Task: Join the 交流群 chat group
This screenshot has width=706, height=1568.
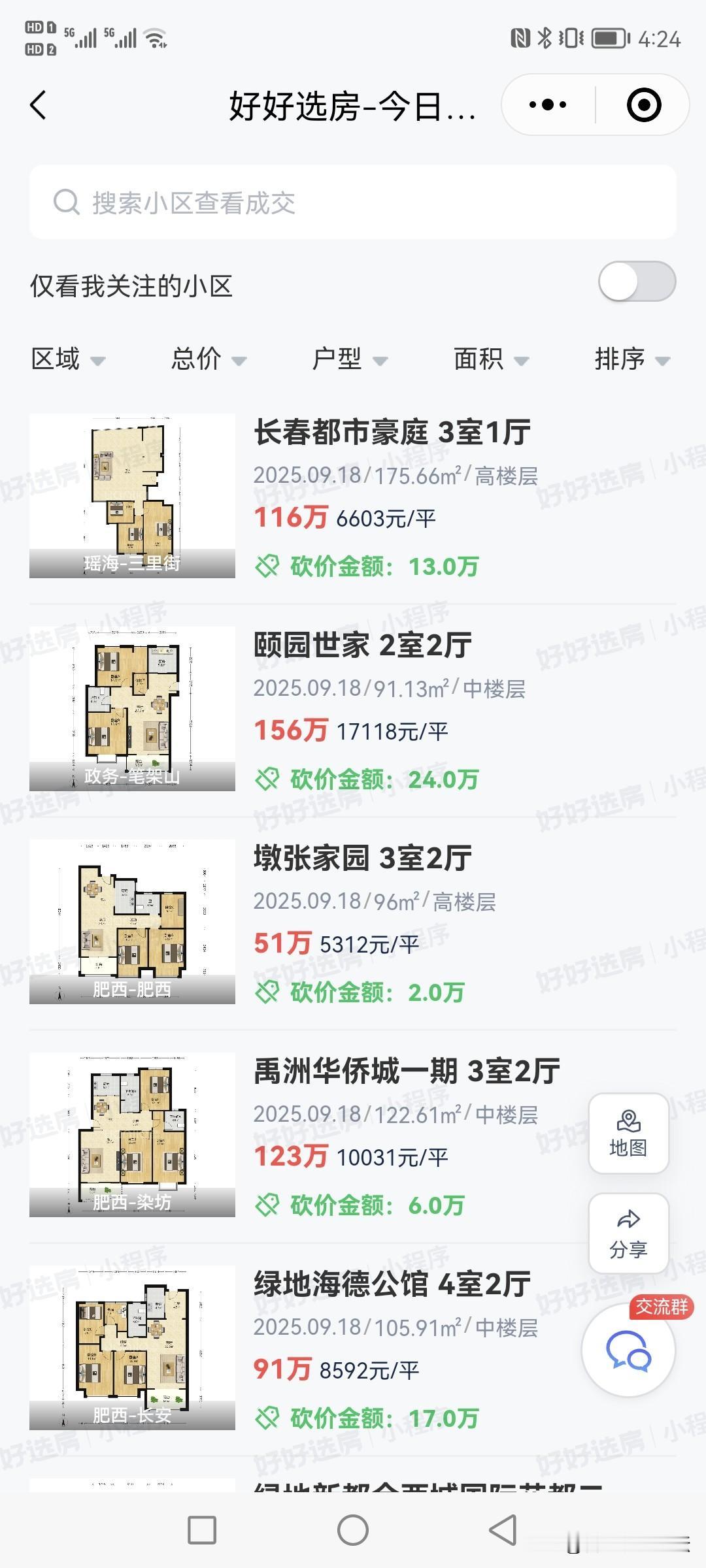Action: [x=630, y=1349]
